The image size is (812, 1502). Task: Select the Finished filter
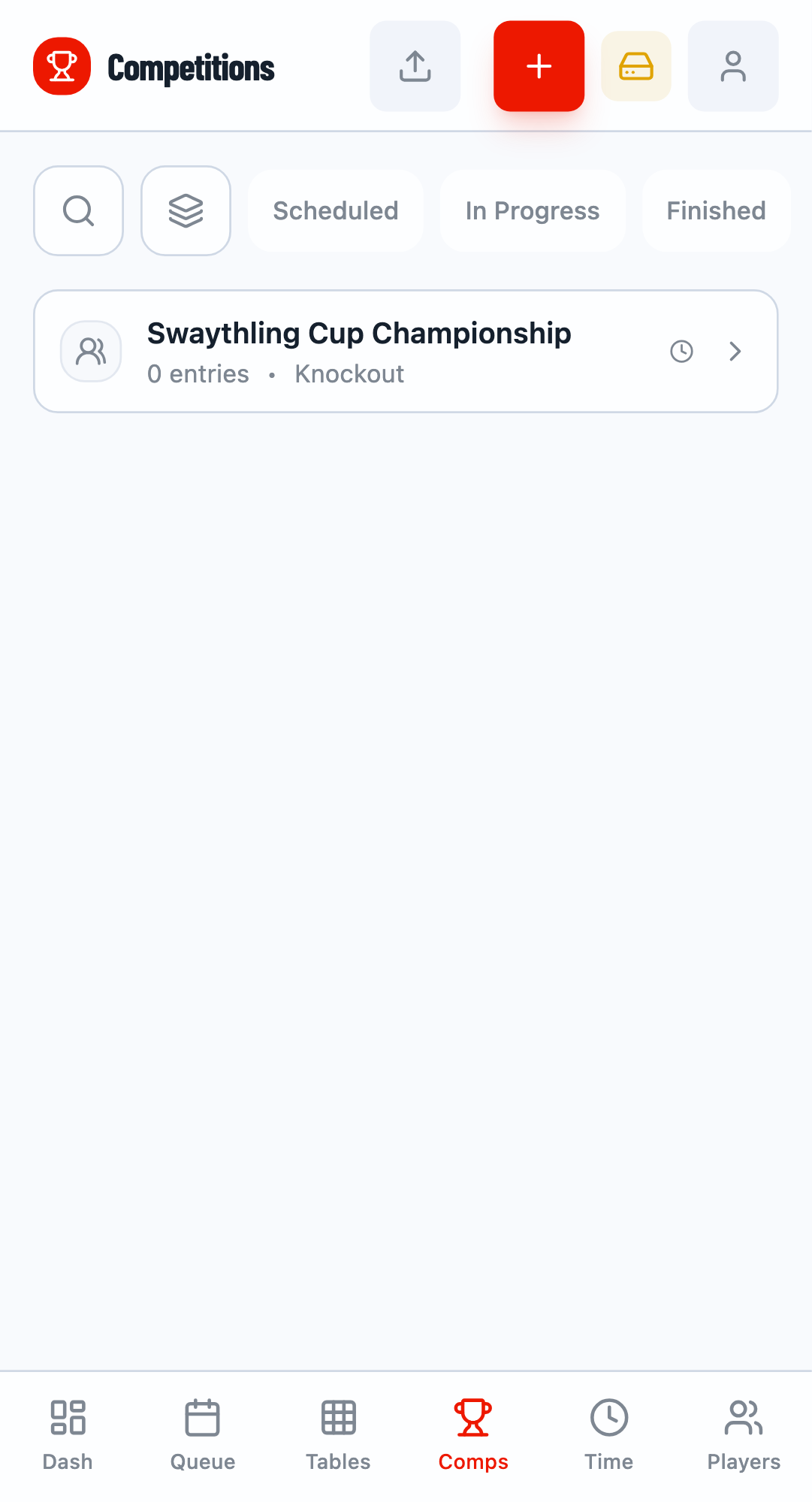pyautogui.click(x=715, y=210)
